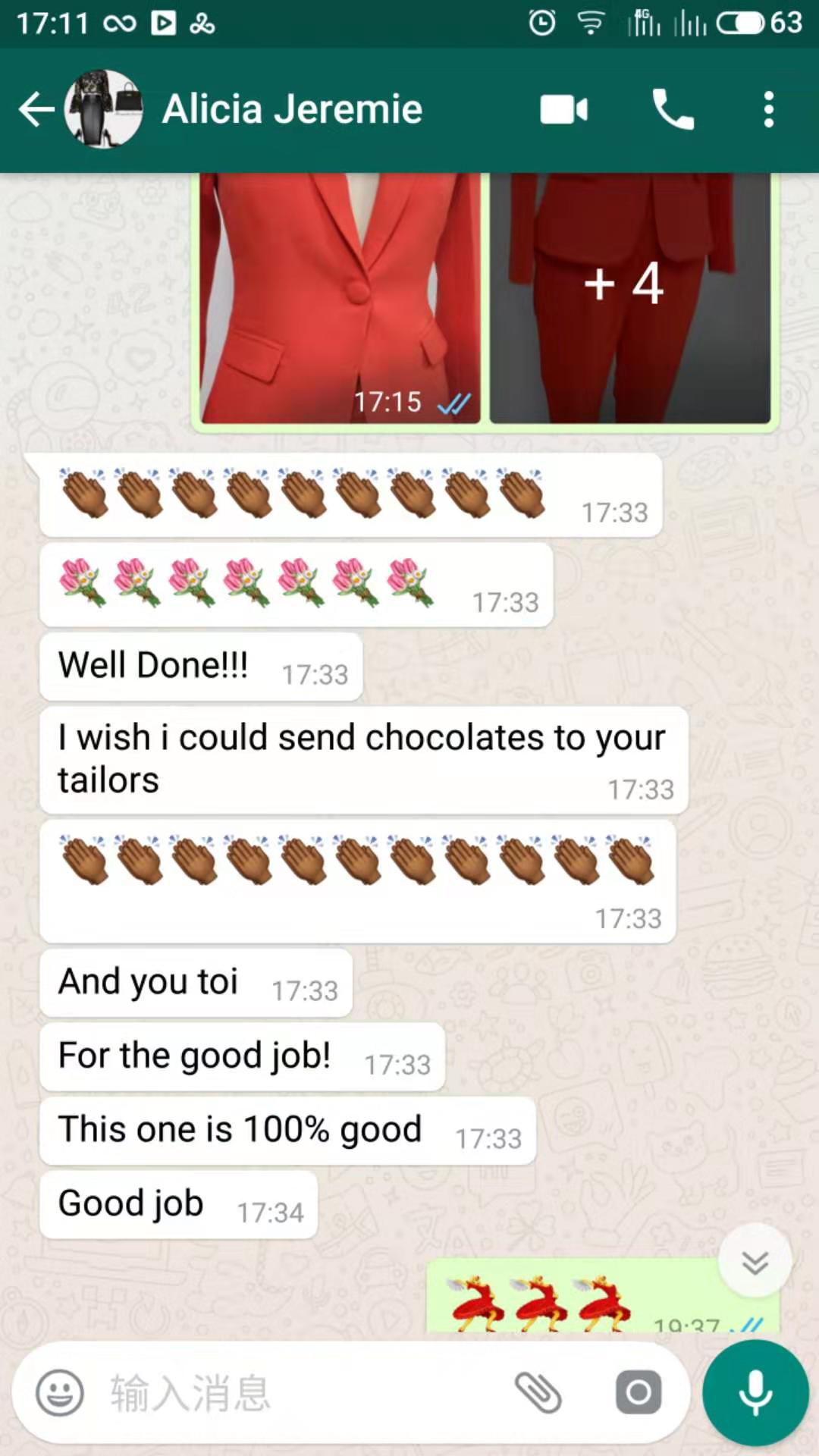Open the red blazer photo
The width and height of the screenshot is (819, 1456).
pyautogui.click(x=340, y=297)
